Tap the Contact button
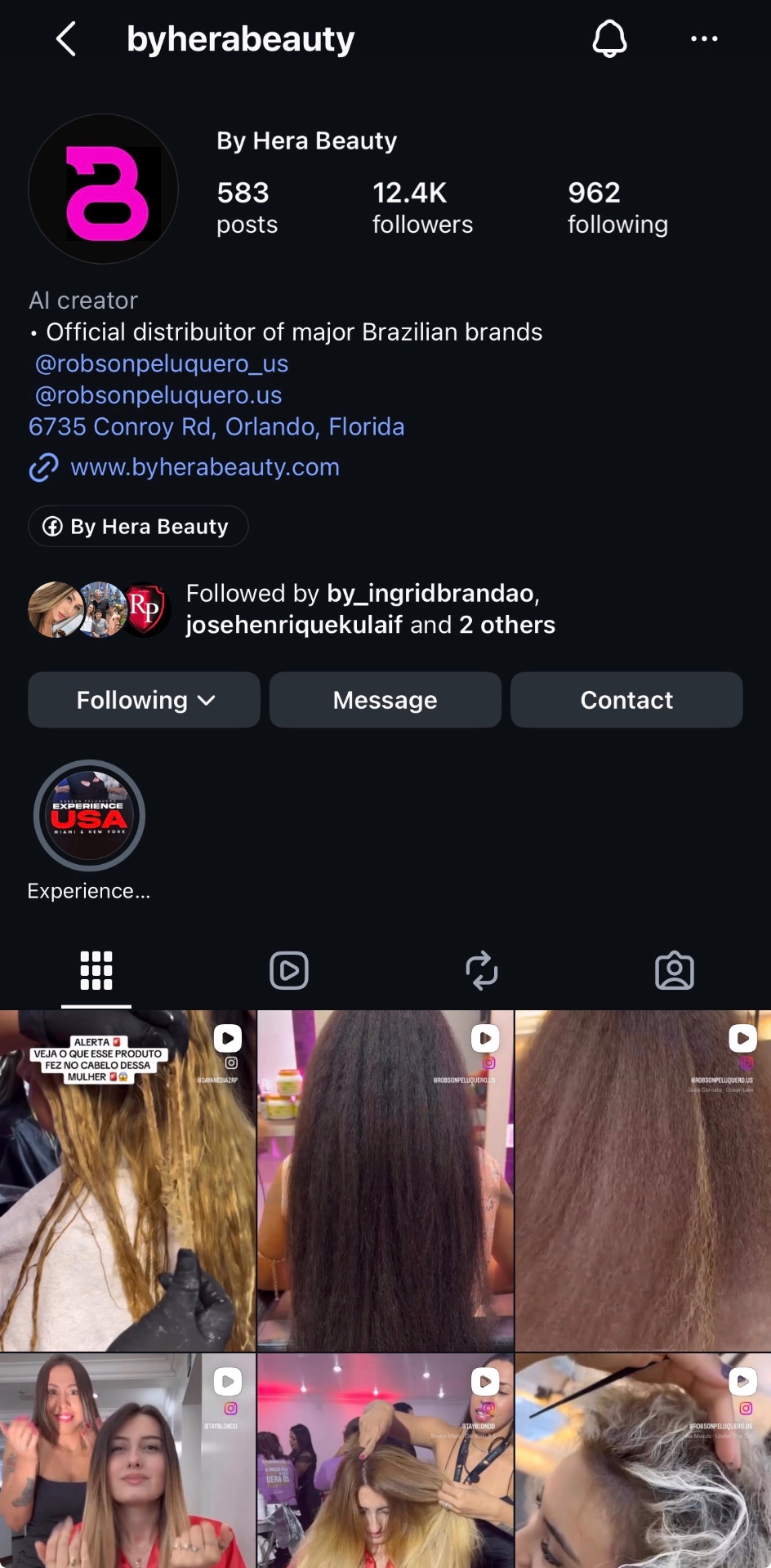The width and height of the screenshot is (771, 1568). click(x=626, y=700)
